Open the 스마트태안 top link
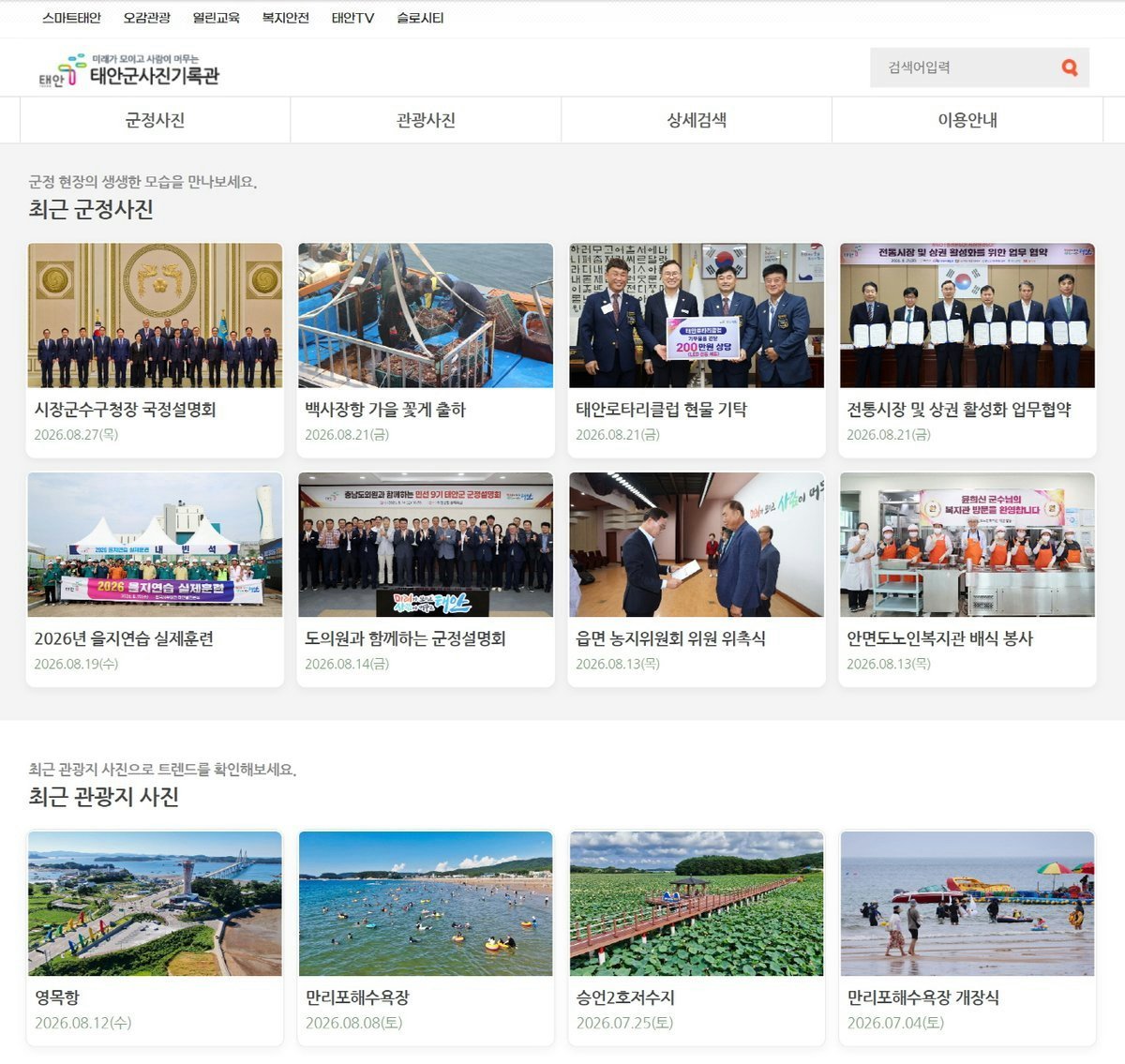Viewport: 1125px width, 1064px height. point(71,18)
